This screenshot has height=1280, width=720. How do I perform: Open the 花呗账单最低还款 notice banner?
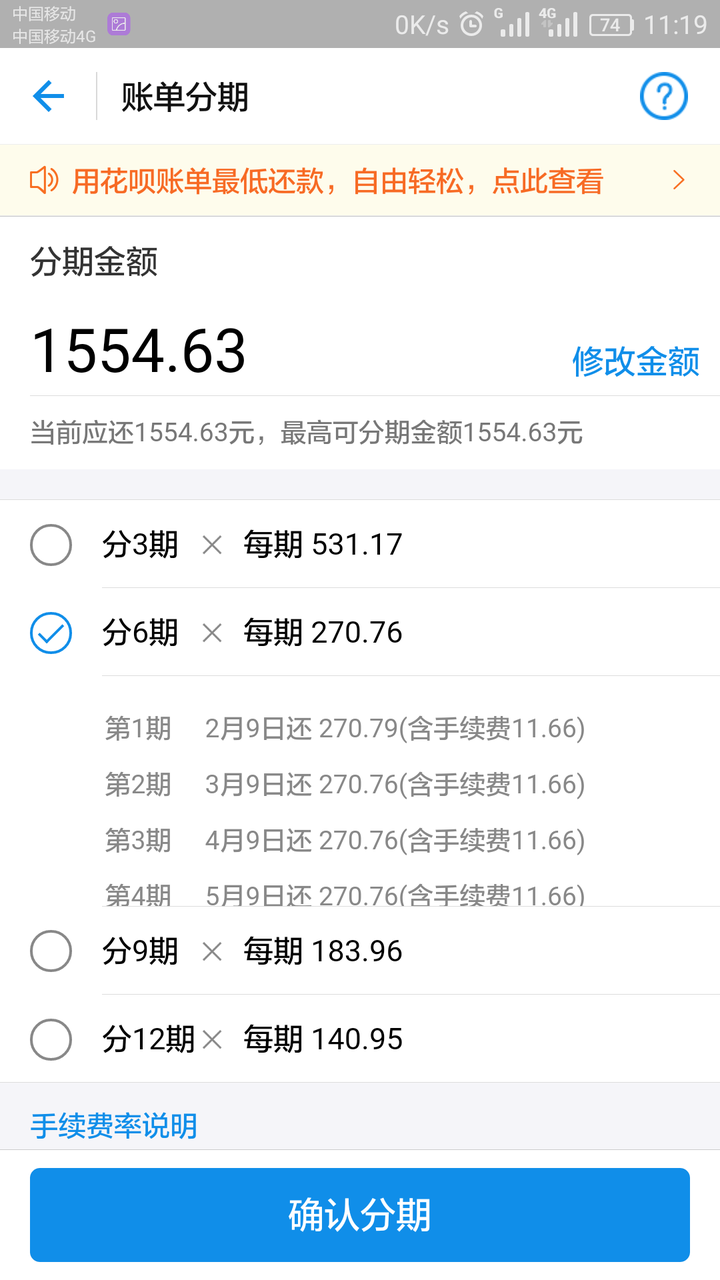pyautogui.click(x=360, y=181)
